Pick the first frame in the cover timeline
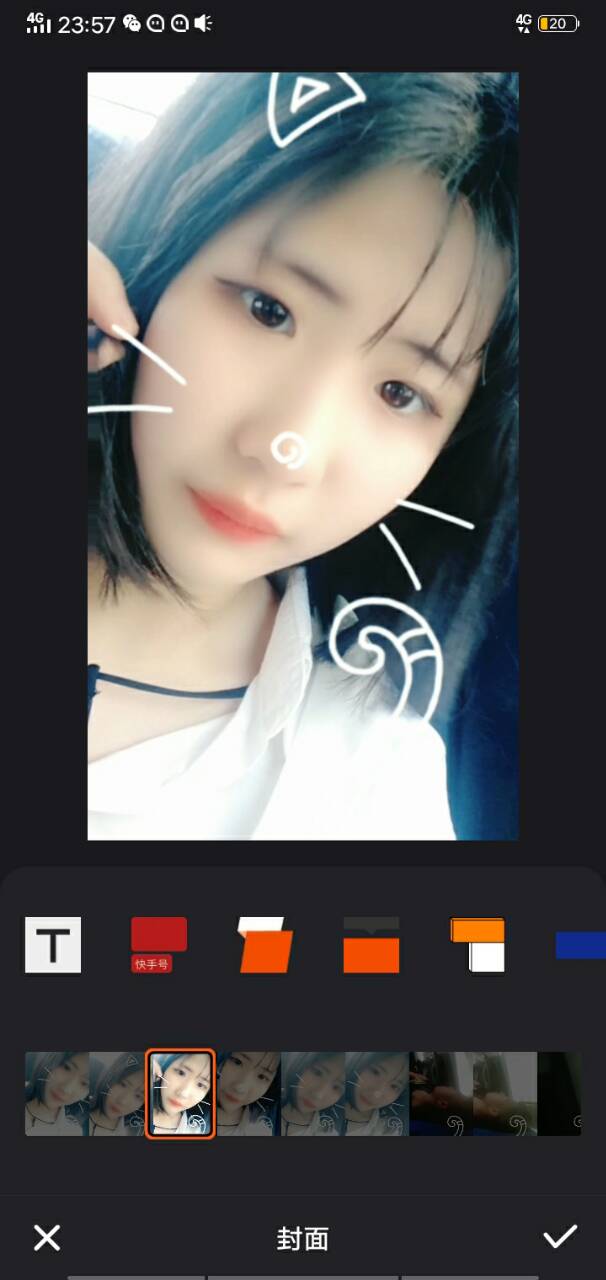 56,1093
